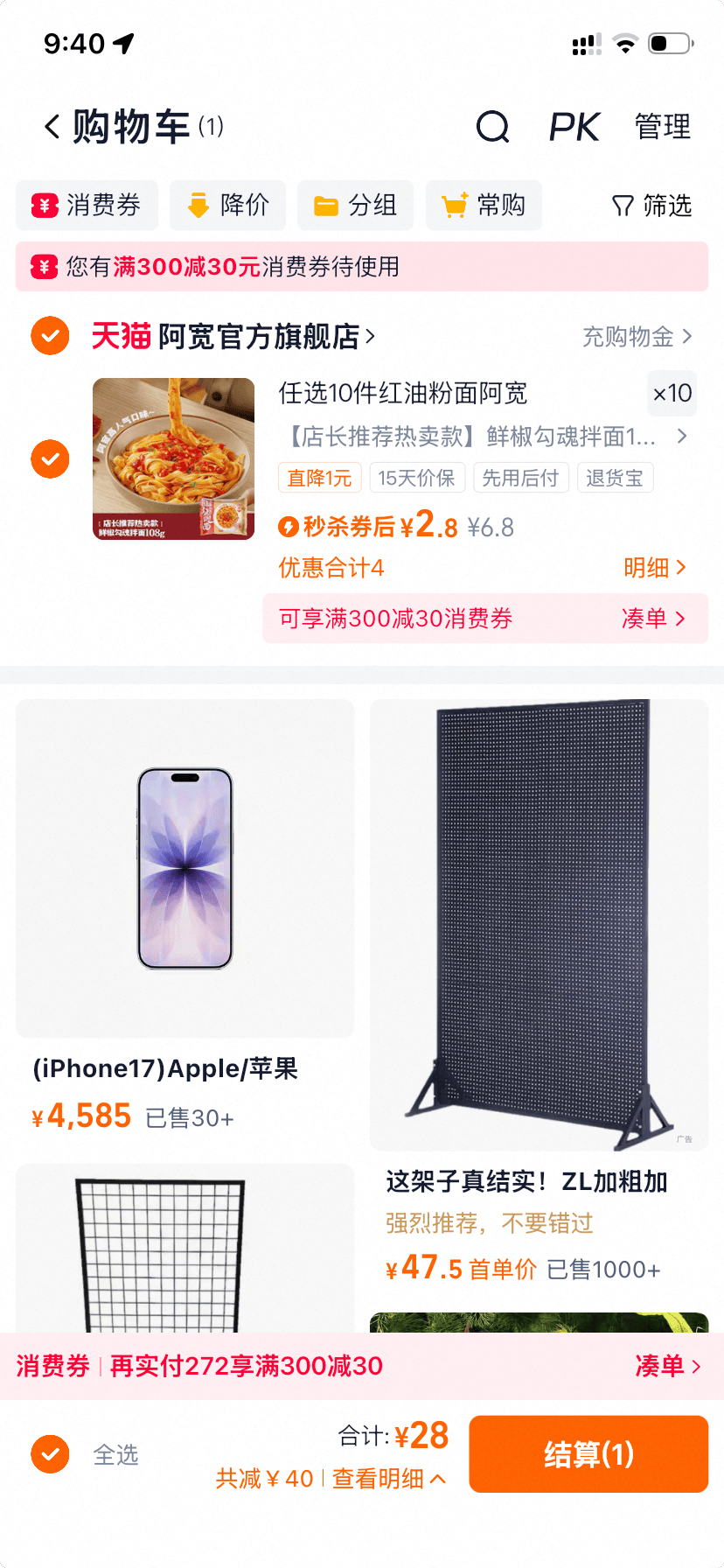Expand the 鲜椒勾魂拌面 item options chevron
This screenshot has width=724, height=1568.
point(682,436)
